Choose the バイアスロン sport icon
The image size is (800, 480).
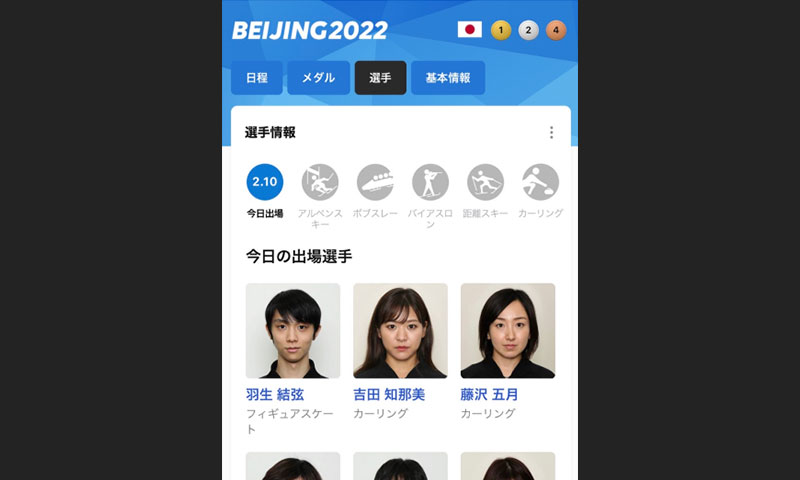tap(430, 182)
